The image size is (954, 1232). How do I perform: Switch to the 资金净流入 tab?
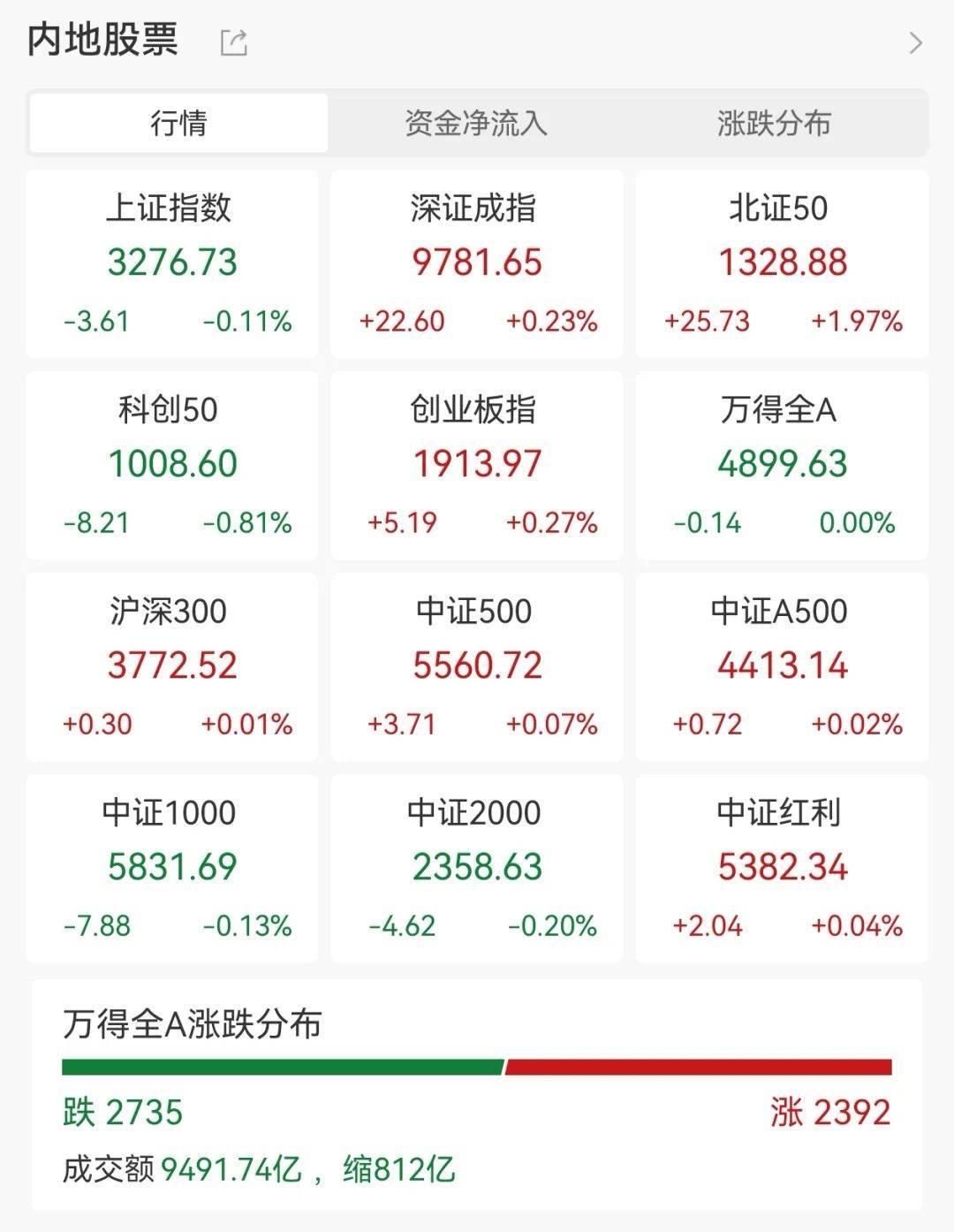(x=476, y=125)
